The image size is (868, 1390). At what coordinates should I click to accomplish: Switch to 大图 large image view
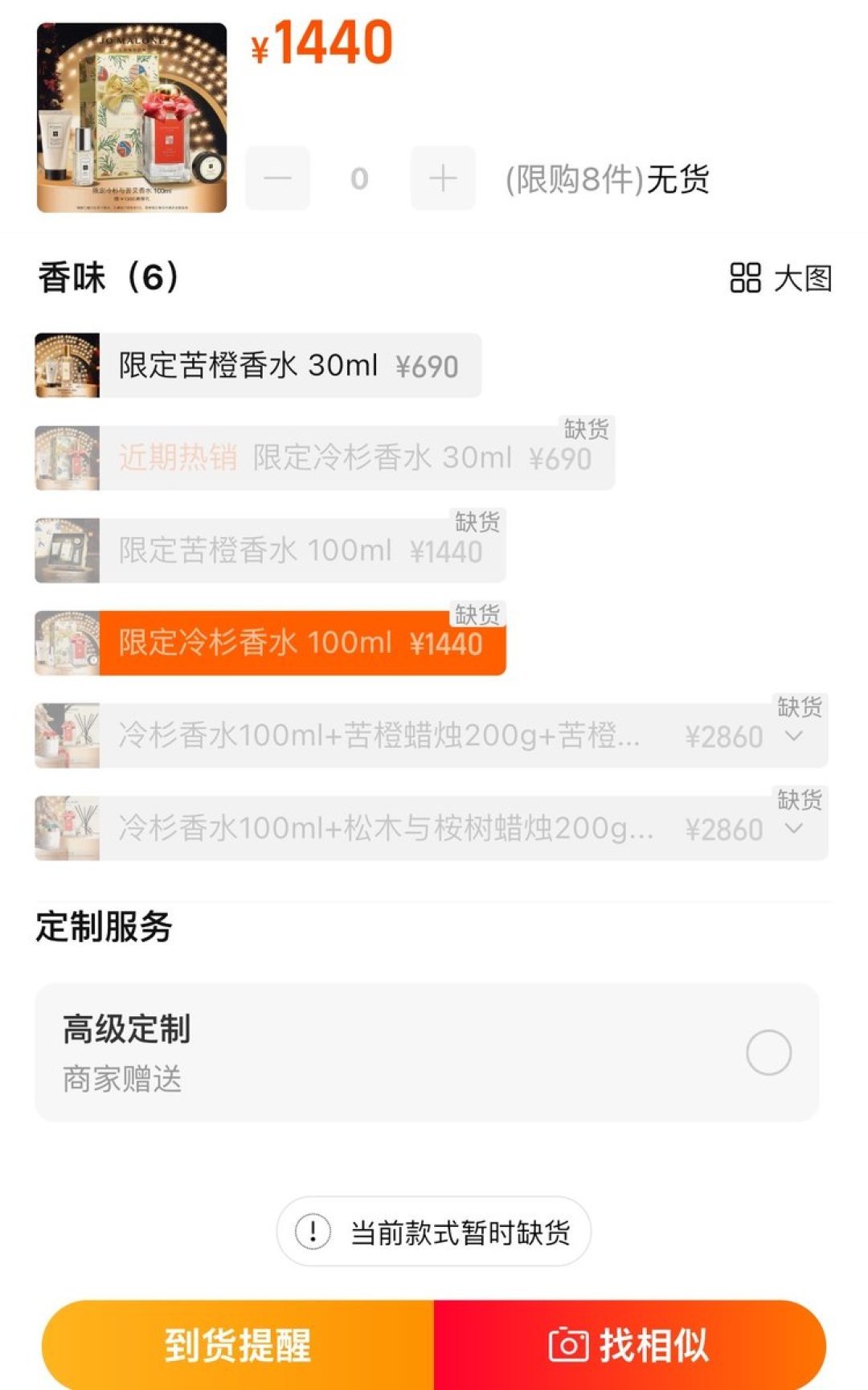tap(780, 278)
